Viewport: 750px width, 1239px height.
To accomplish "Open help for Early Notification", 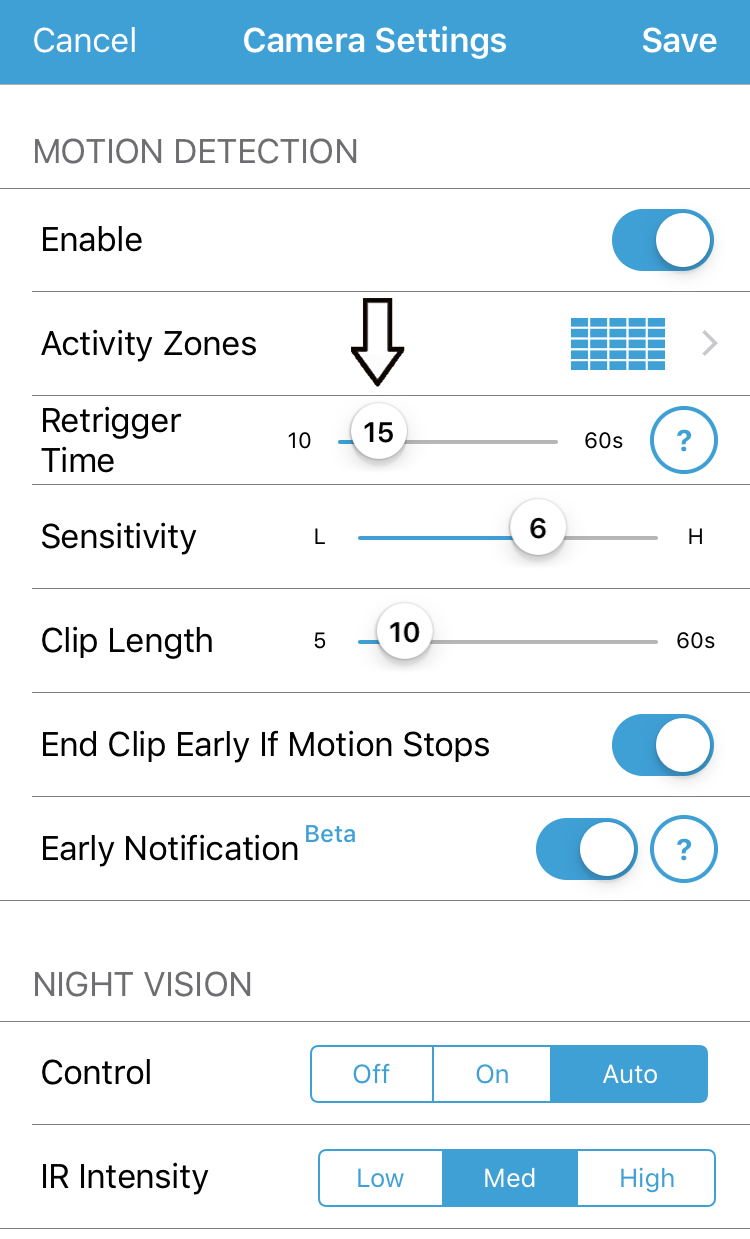I will point(683,848).
